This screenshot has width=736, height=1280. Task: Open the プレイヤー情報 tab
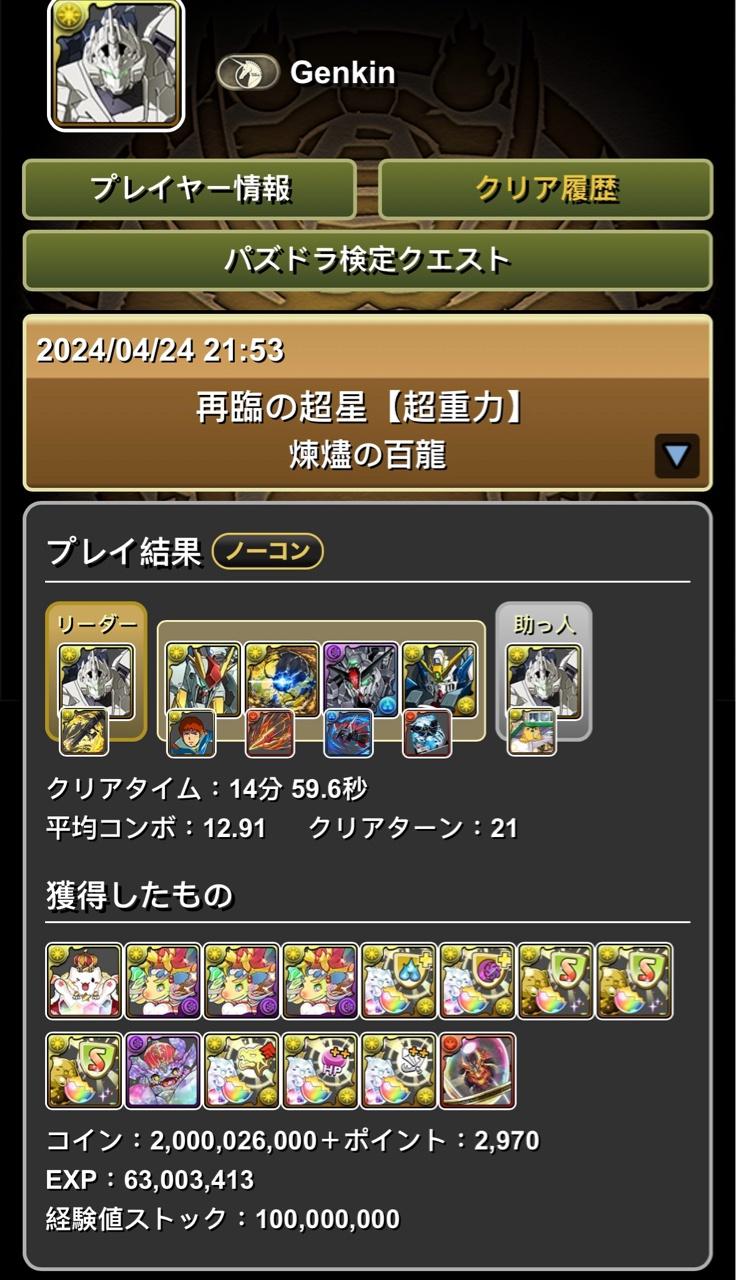pyautogui.click(x=189, y=189)
